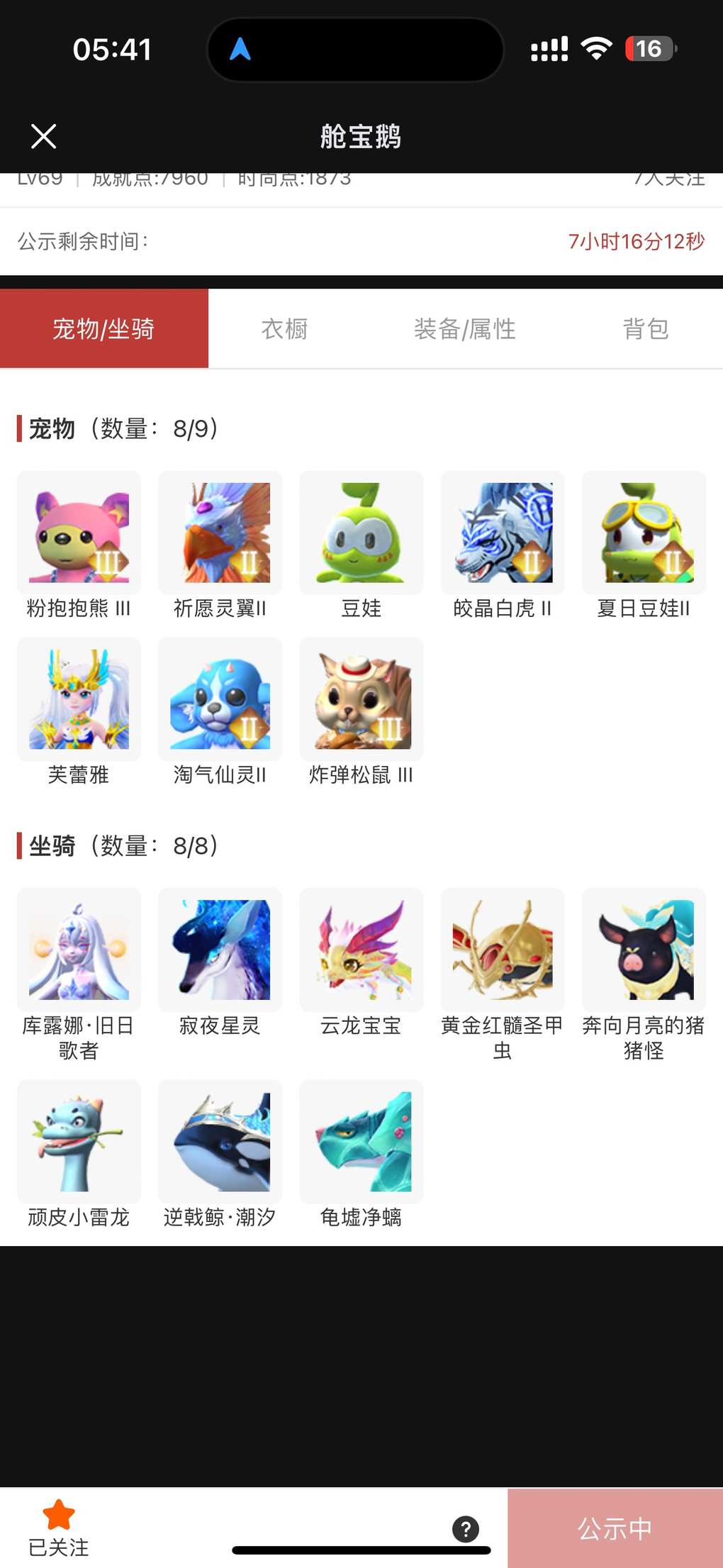723x1568 pixels.
Task: Select the 宠物/坐骑 tab
Action: click(x=104, y=329)
